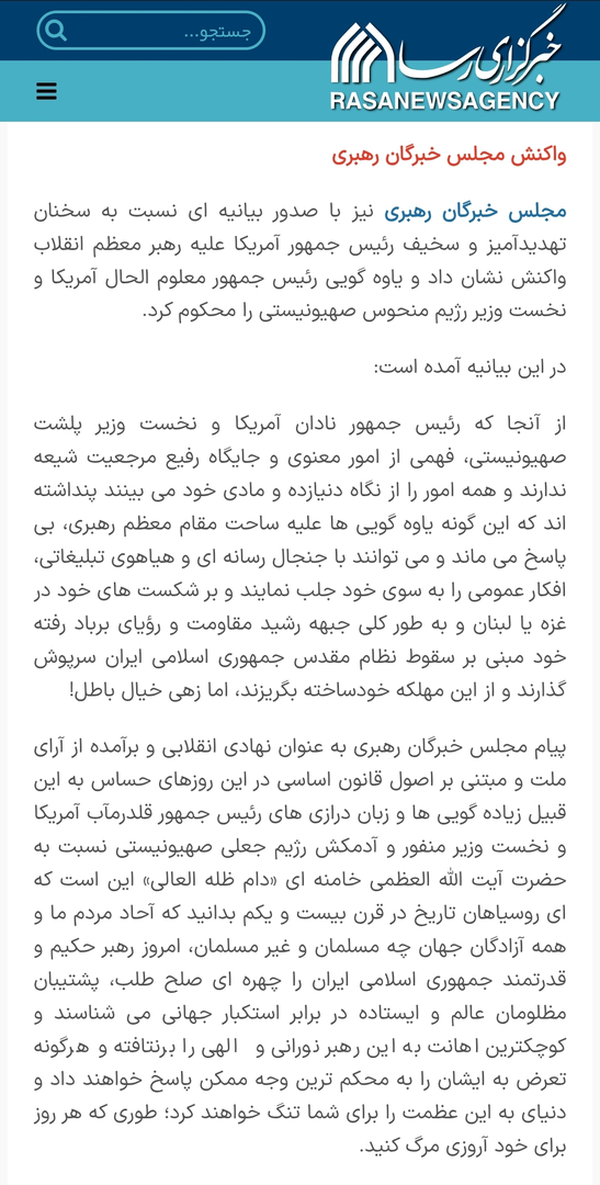600x1185 pixels.
Task: Tap the magnifier search icon
Action: click(x=57, y=31)
